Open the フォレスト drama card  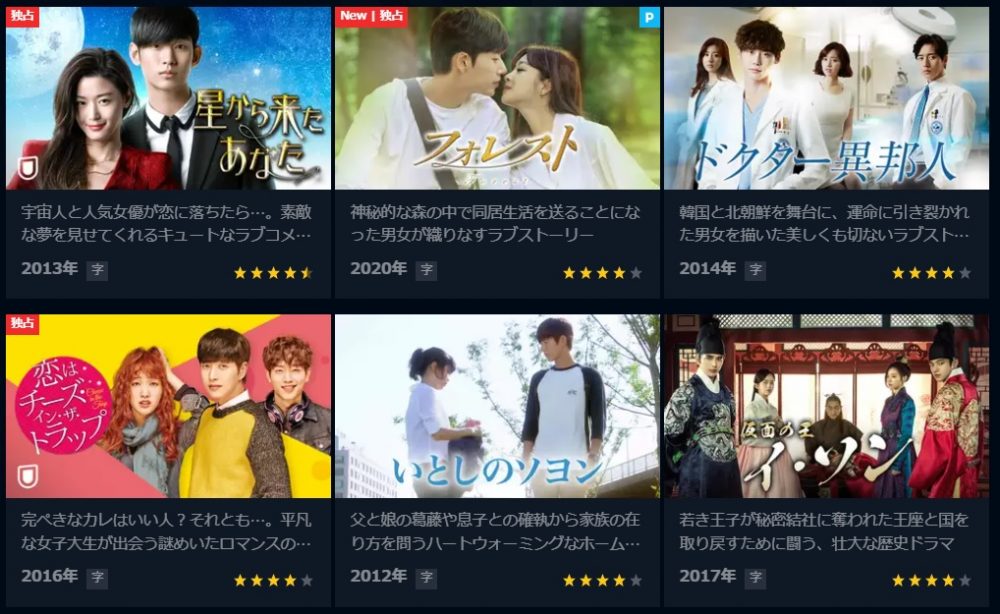[497, 100]
